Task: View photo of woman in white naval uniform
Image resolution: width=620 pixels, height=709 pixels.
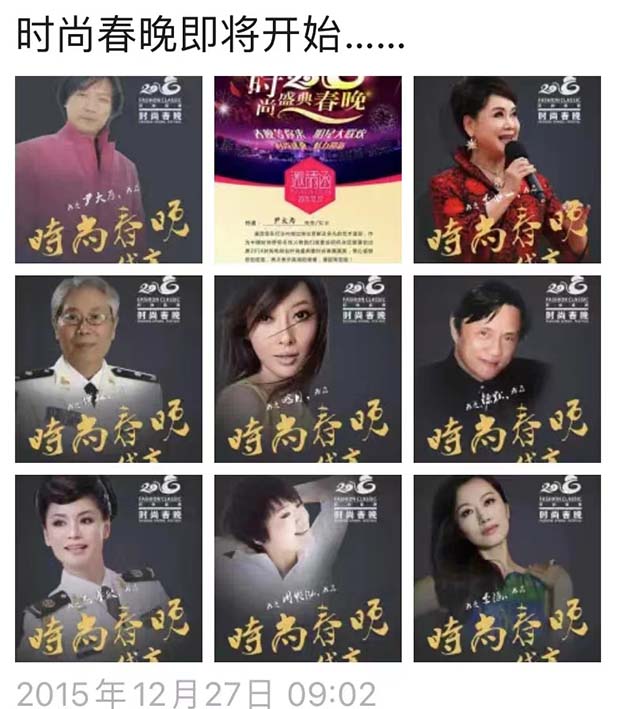Action: (x=108, y=567)
